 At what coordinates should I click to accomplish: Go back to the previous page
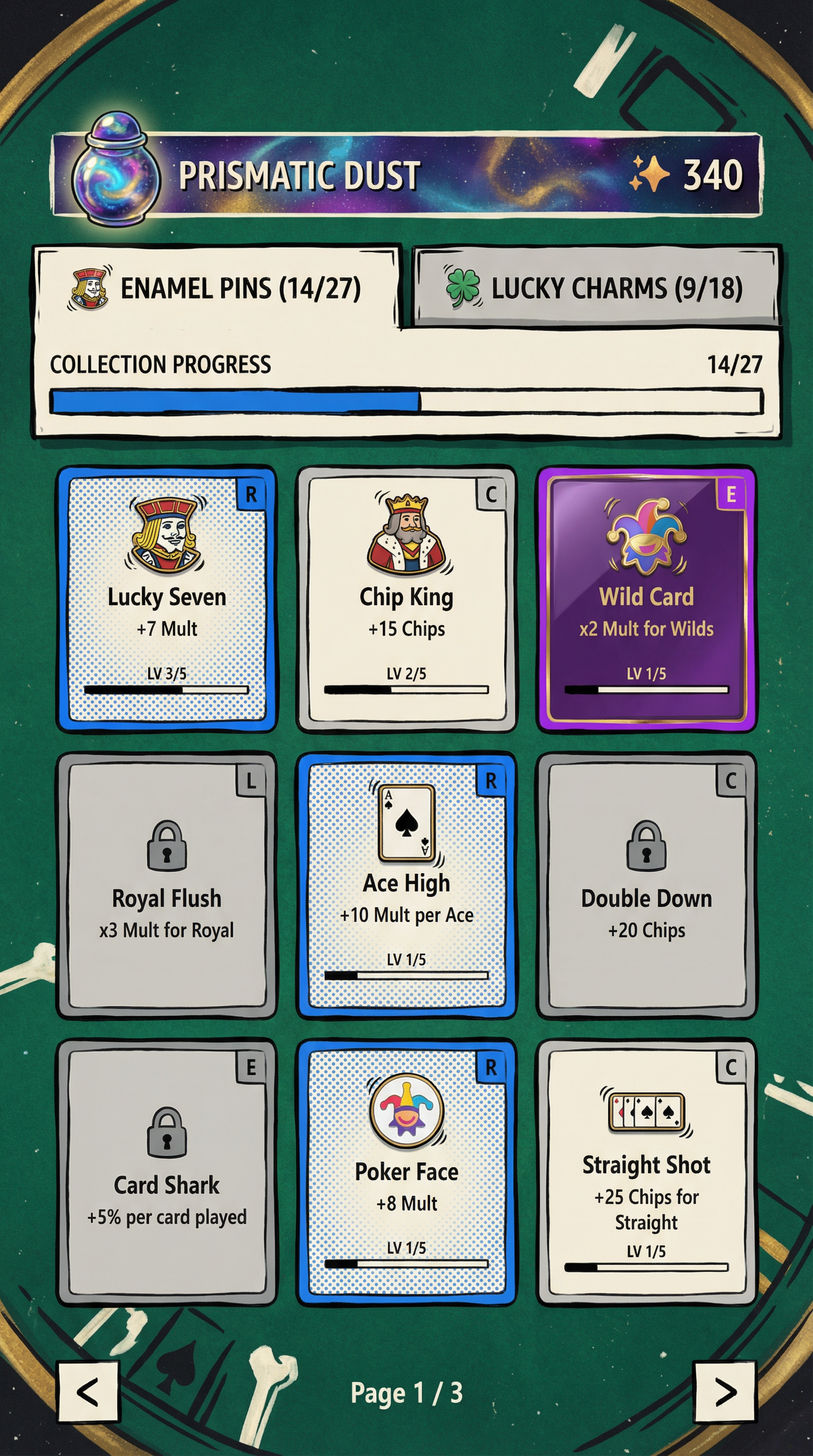tap(88, 1391)
